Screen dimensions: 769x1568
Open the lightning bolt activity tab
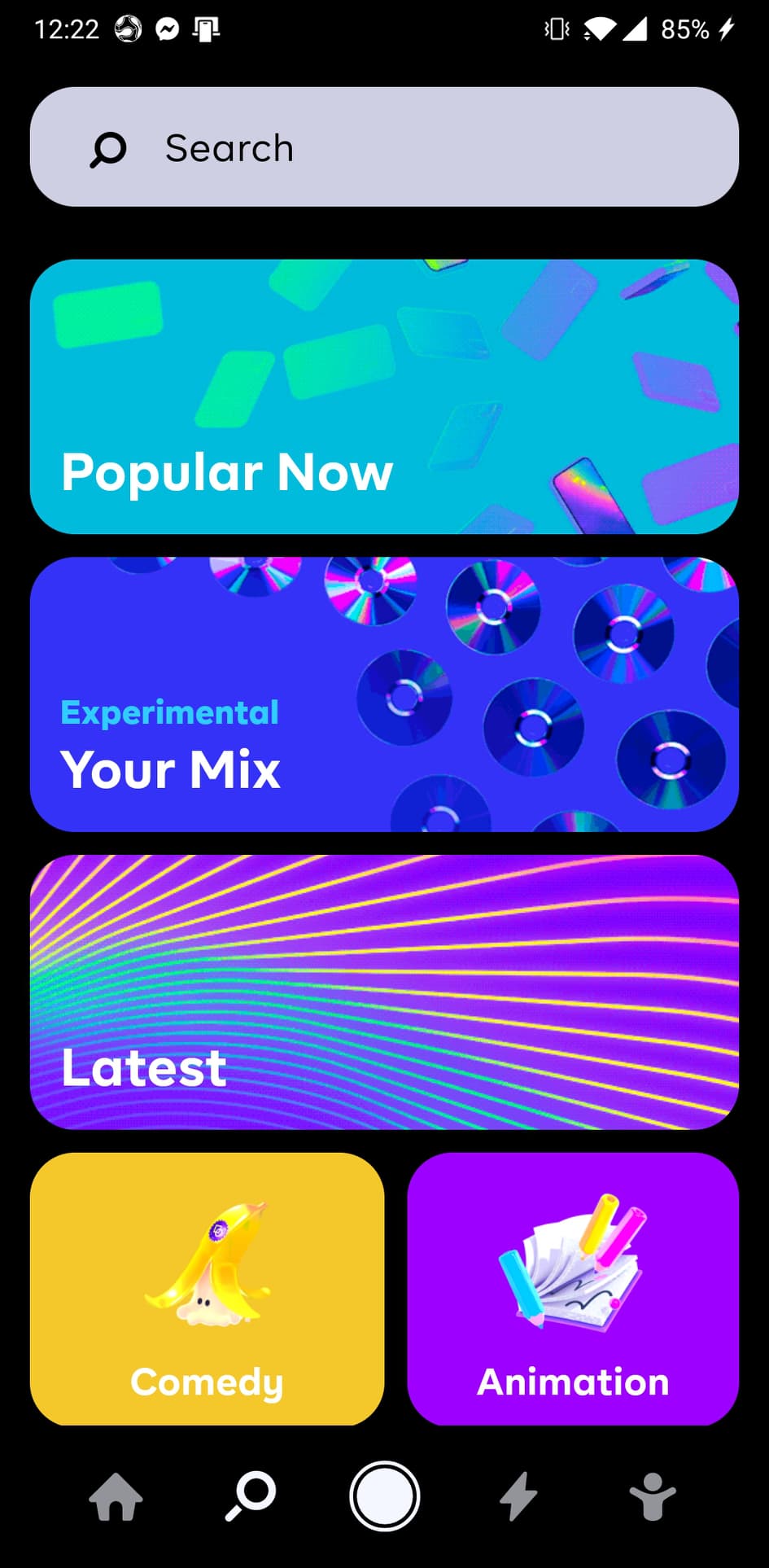(518, 1496)
